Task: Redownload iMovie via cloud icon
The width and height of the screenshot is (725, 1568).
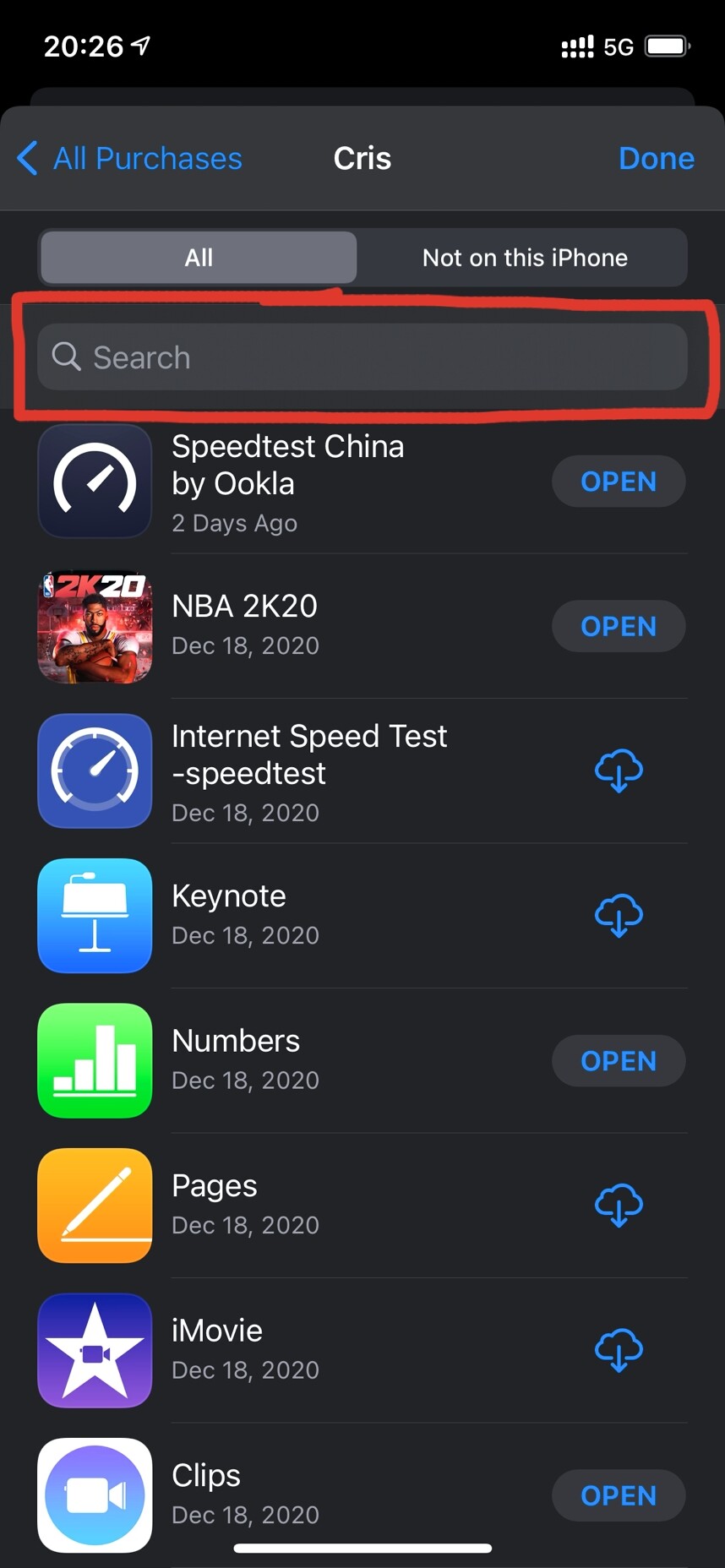Action: (x=619, y=1350)
